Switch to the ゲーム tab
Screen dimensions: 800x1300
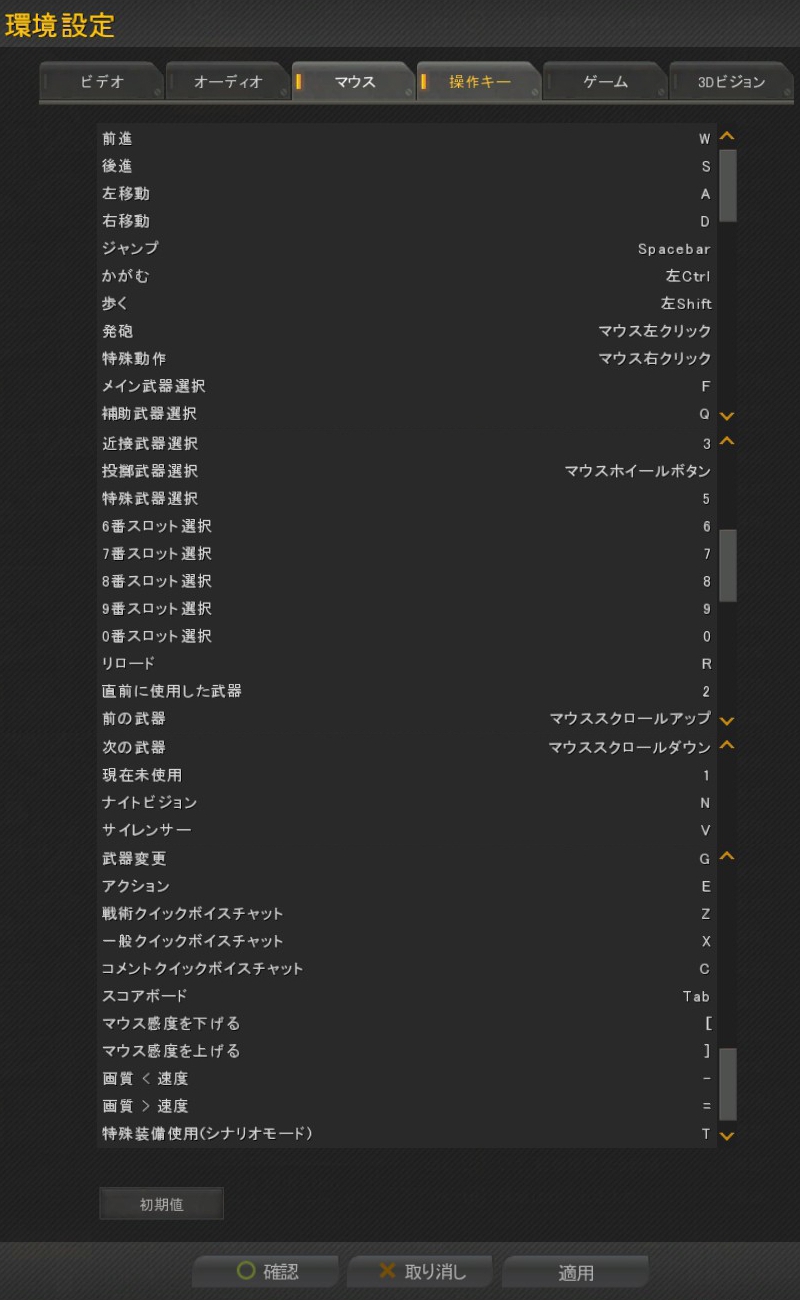click(x=605, y=82)
